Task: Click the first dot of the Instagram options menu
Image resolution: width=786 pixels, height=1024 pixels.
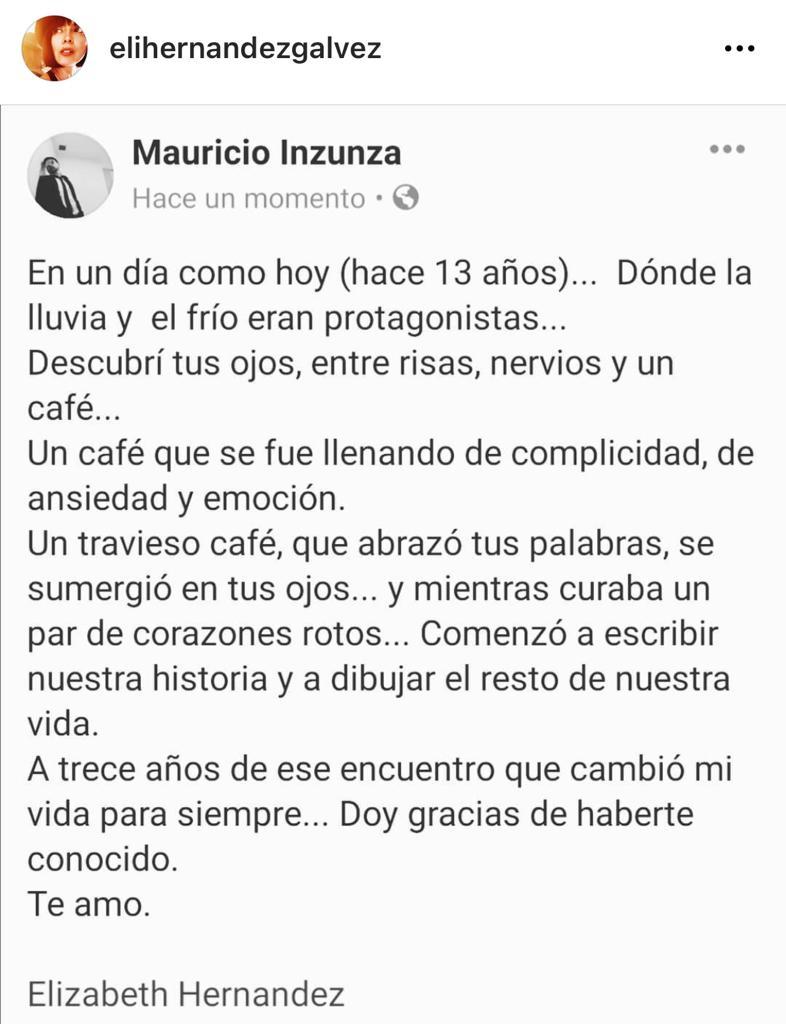Action: point(728,46)
